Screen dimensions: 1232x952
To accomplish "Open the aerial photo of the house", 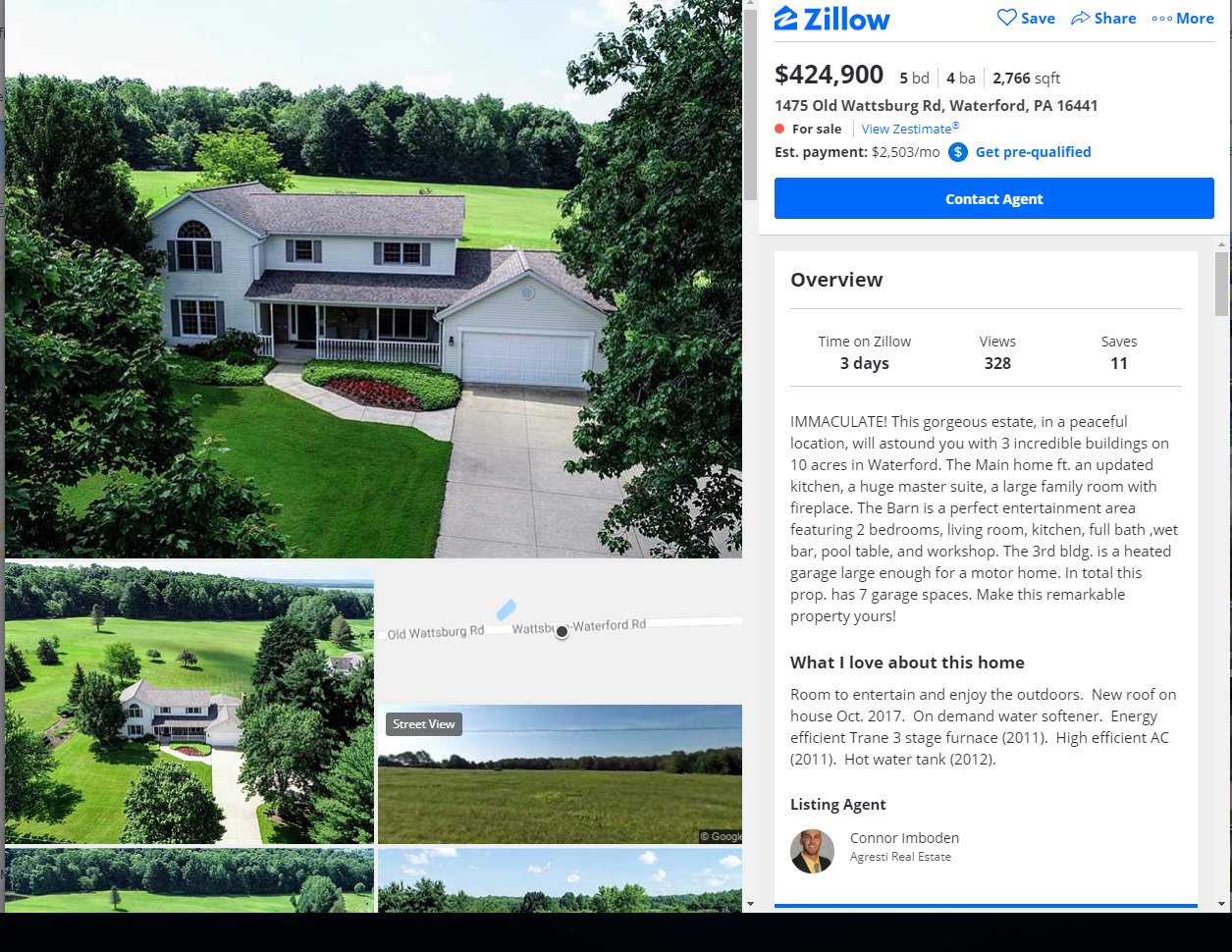I will (189, 703).
